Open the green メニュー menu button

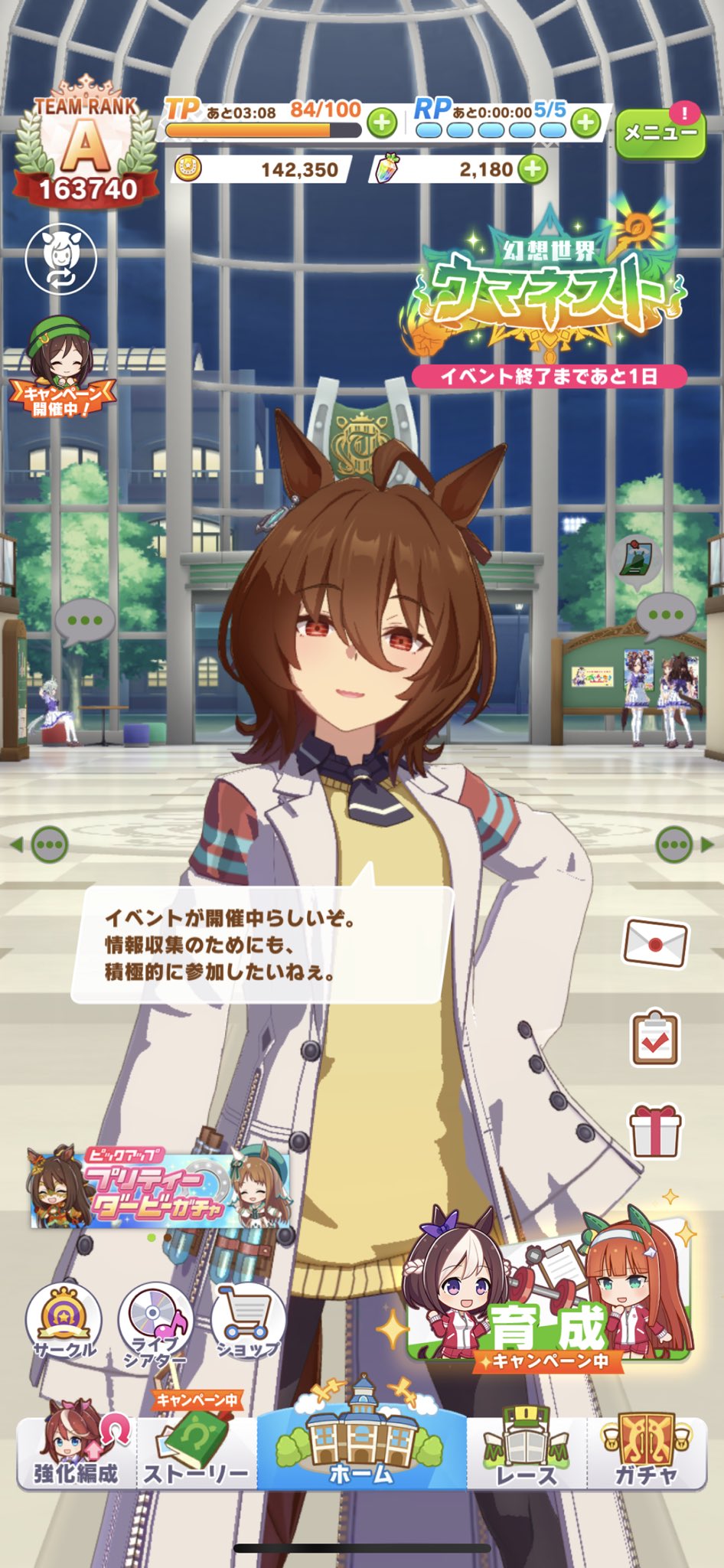660,133
